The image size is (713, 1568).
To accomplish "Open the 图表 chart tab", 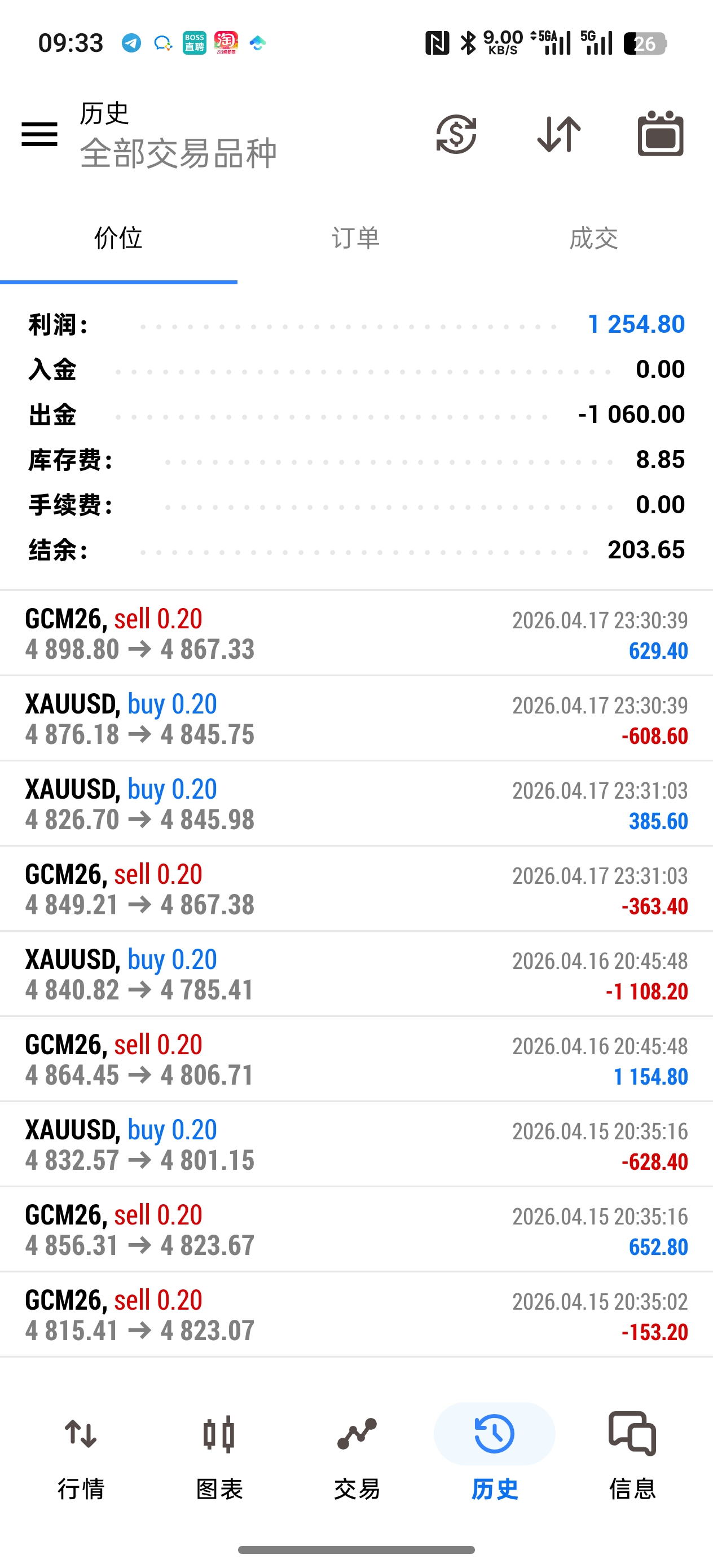I will 219,1455.
